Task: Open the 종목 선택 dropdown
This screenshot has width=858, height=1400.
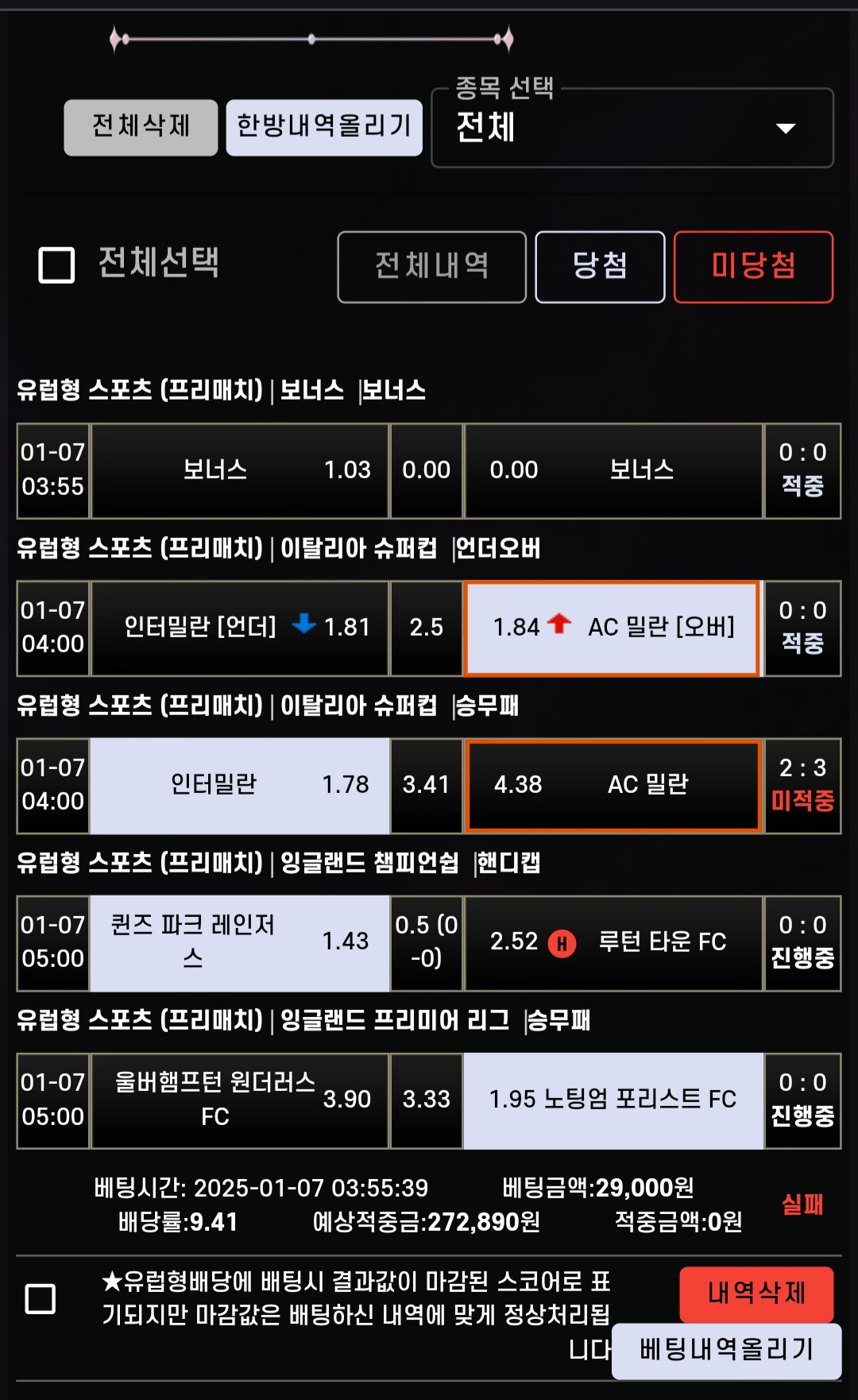Action: click(632, 128)
